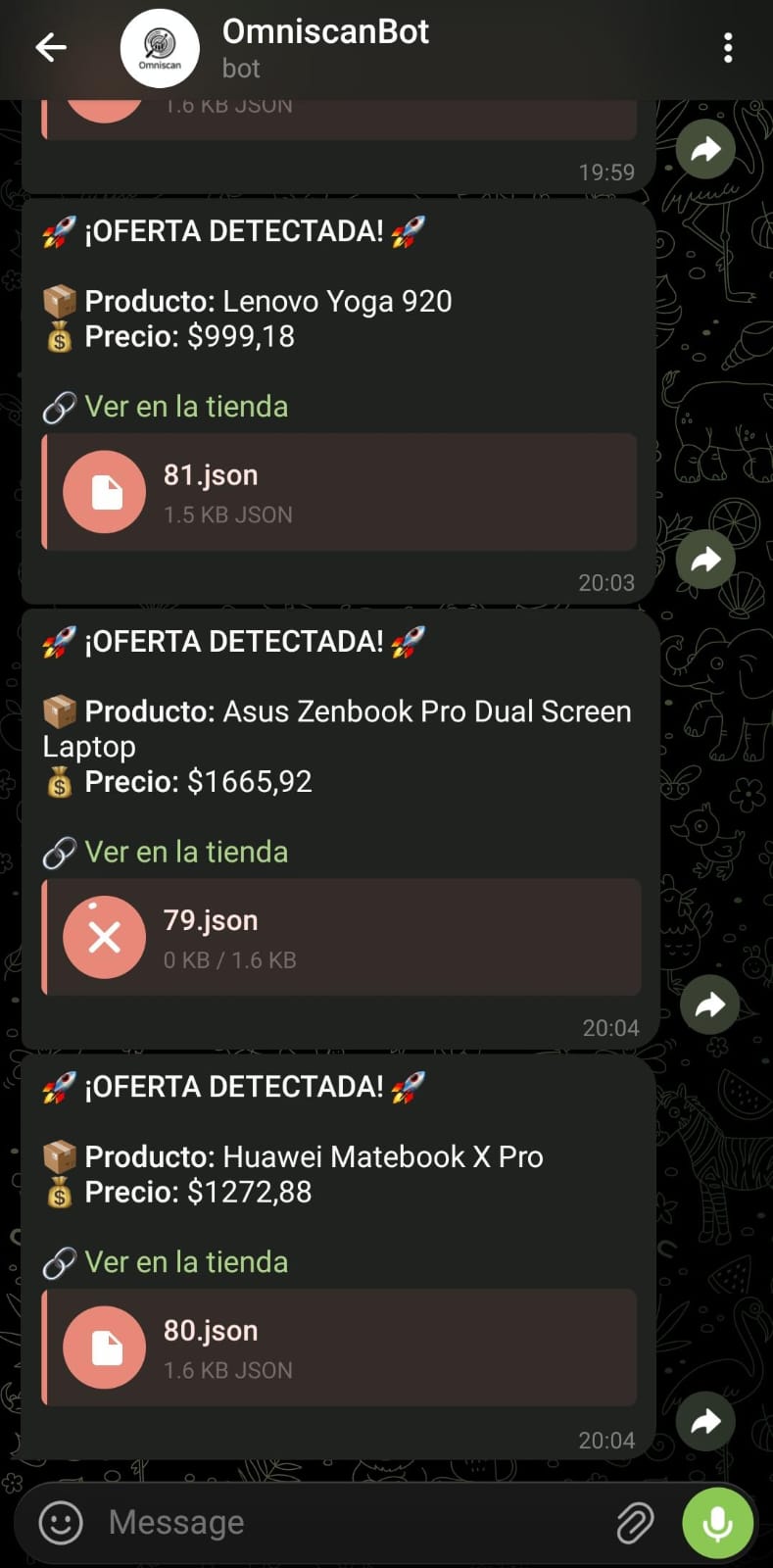Open the emoji picker icon
Screen dimensions: 773x1568
[x=59, y=1522]
